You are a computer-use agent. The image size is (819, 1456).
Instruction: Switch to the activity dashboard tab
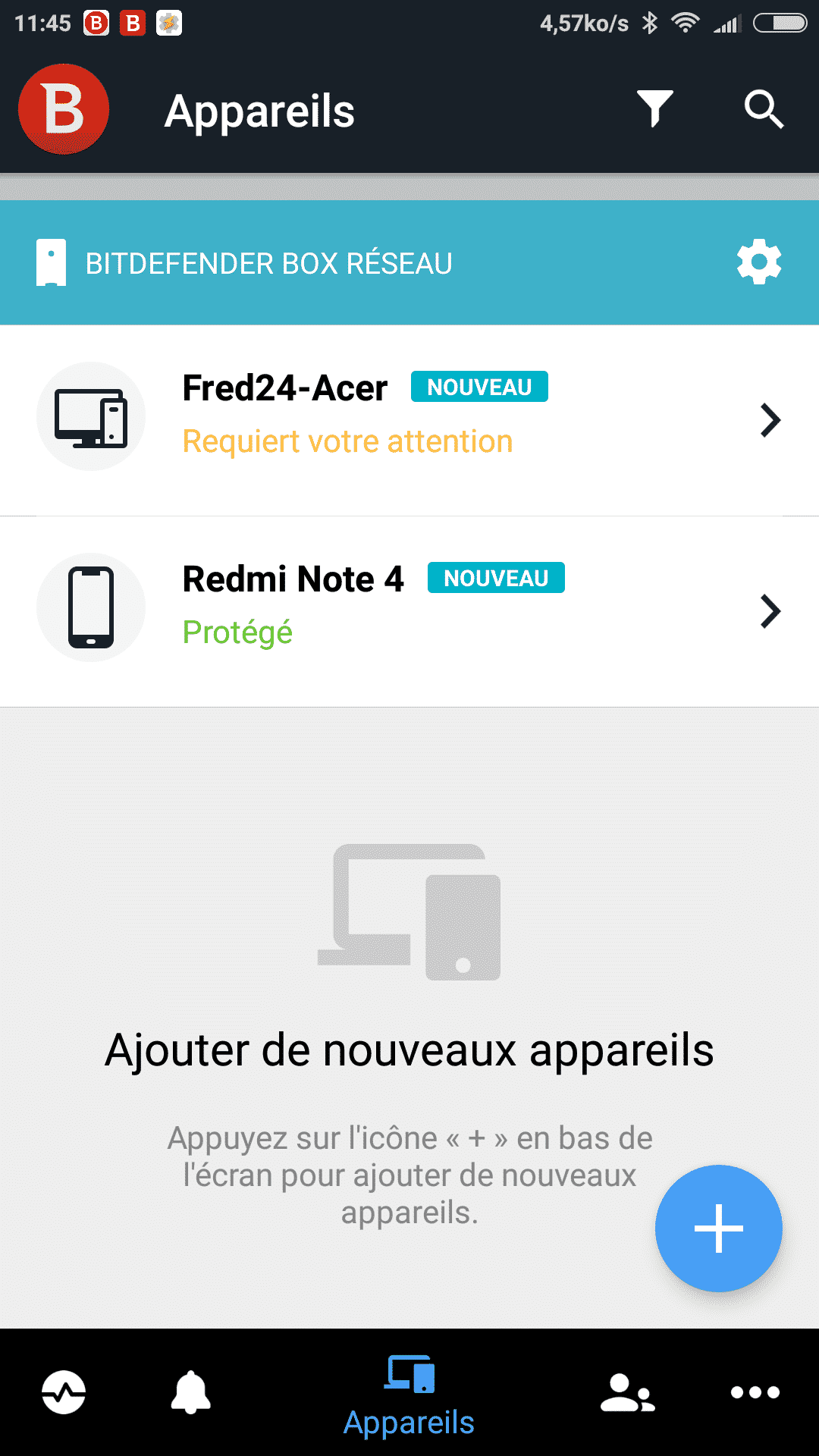point(64,1392)
